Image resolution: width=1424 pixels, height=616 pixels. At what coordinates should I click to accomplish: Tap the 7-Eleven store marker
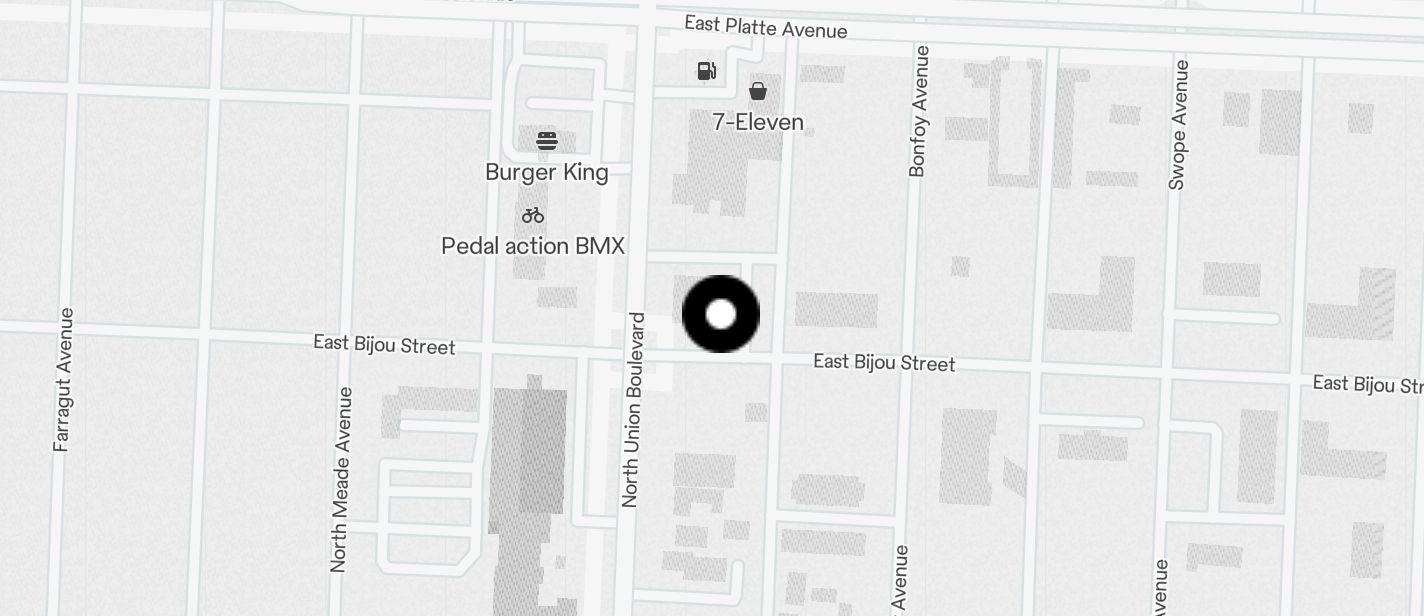758,92
